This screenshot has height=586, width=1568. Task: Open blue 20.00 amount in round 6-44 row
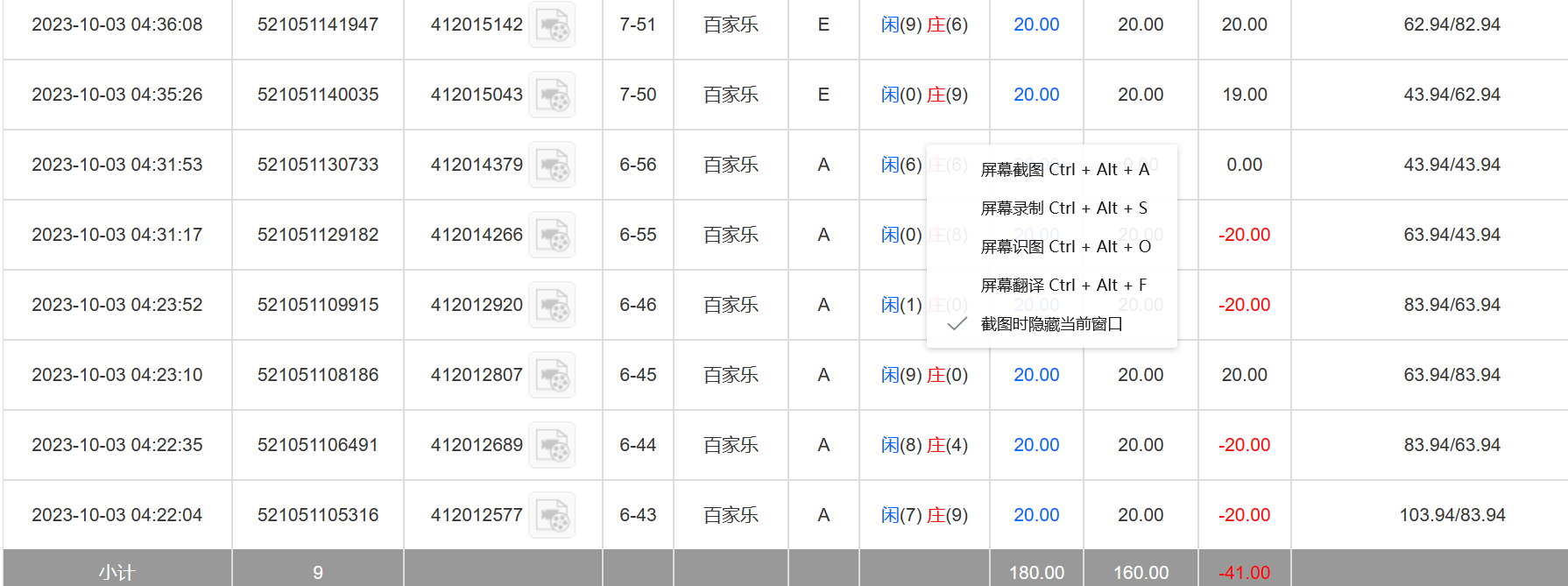[1036, 445]
